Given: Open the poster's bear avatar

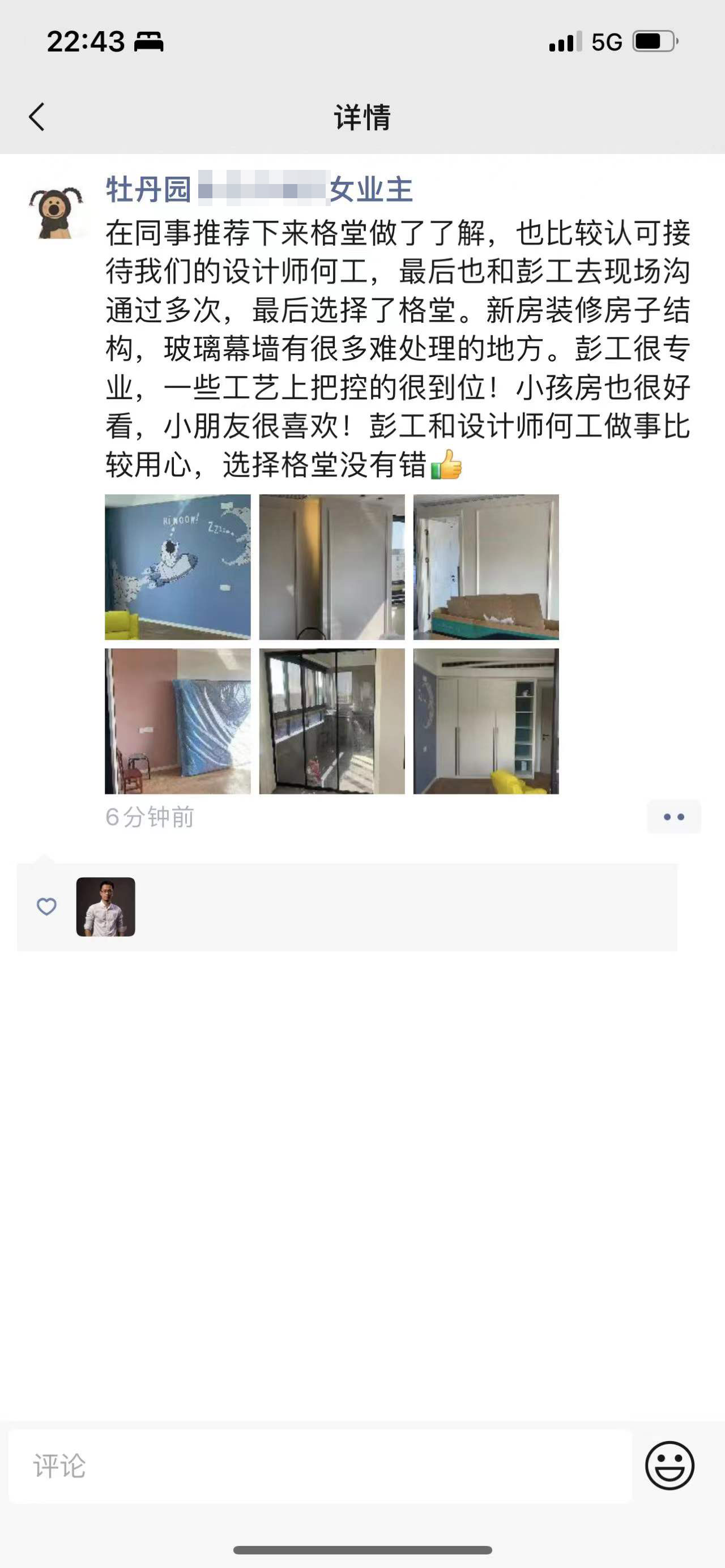Looking at the screenshot, I should tap(56, 212).
